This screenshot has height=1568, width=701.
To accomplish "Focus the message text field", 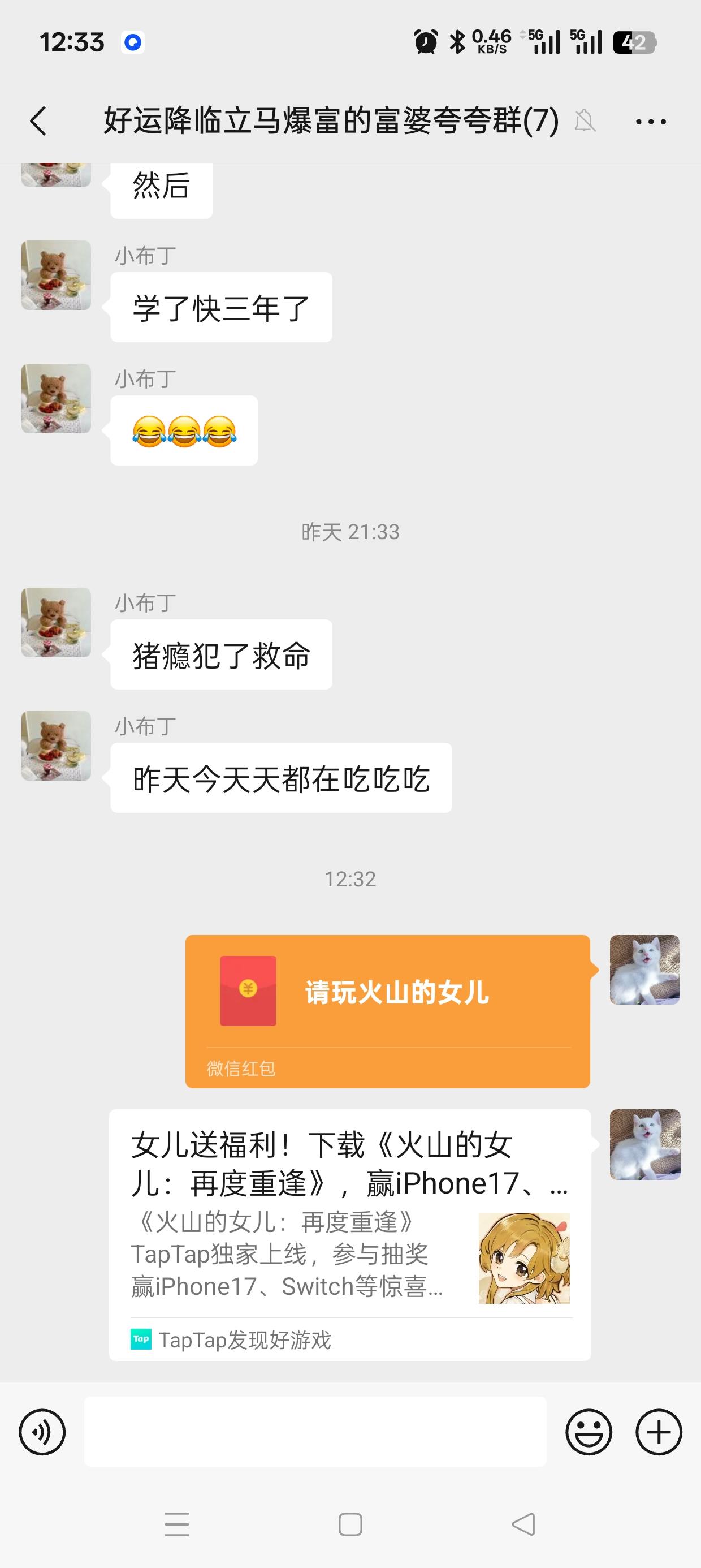I will 314,1432.
